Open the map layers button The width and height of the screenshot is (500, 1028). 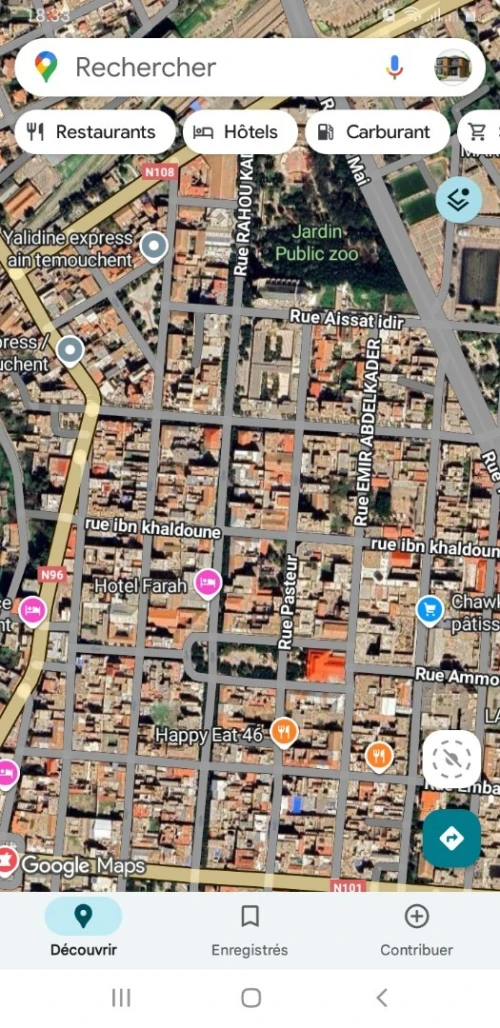coord(459,200)
